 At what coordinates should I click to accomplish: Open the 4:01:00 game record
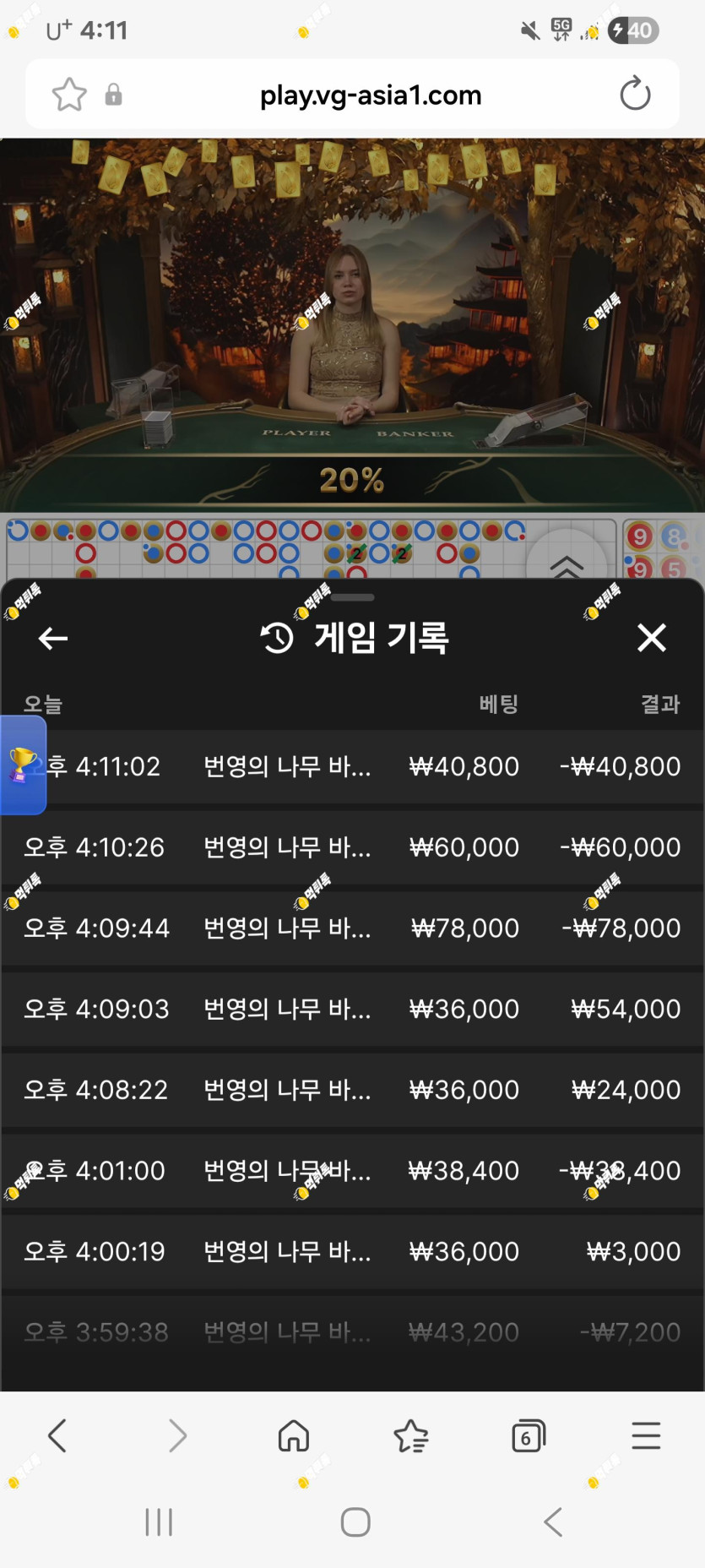point(352,1171)
